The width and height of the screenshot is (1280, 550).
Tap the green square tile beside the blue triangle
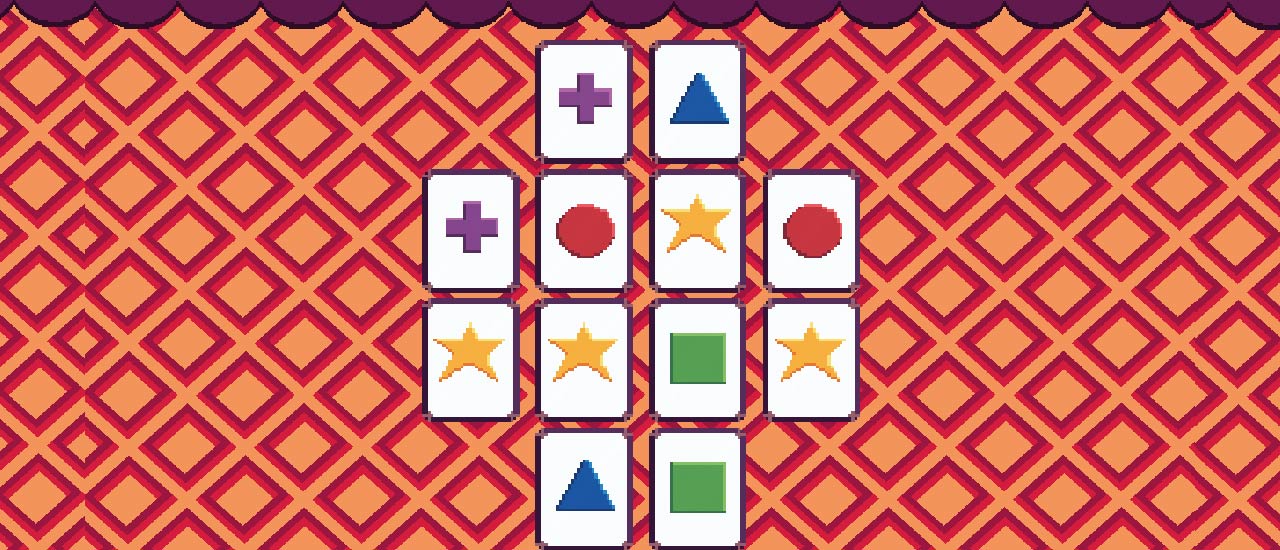(x=698, y=487)
